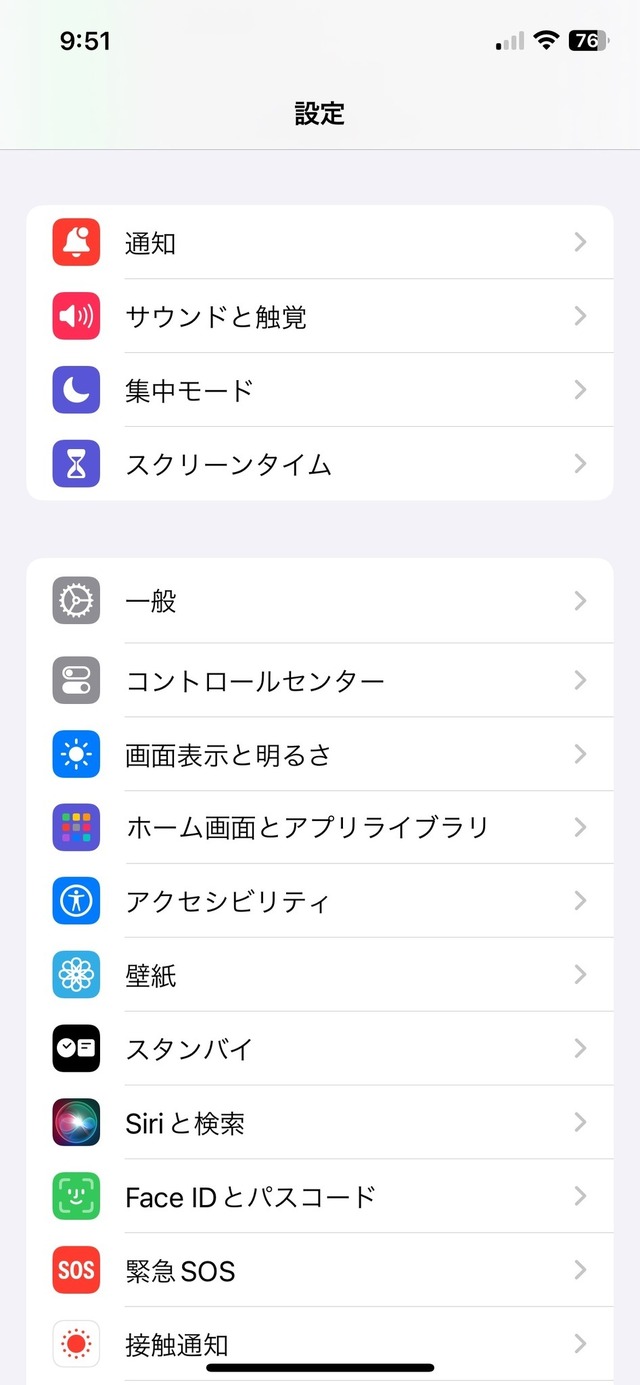Image resolution: width=640 pixels, height=1385 pixels.
Task: Go to 集中モード settings
Action: pos(319,390)
